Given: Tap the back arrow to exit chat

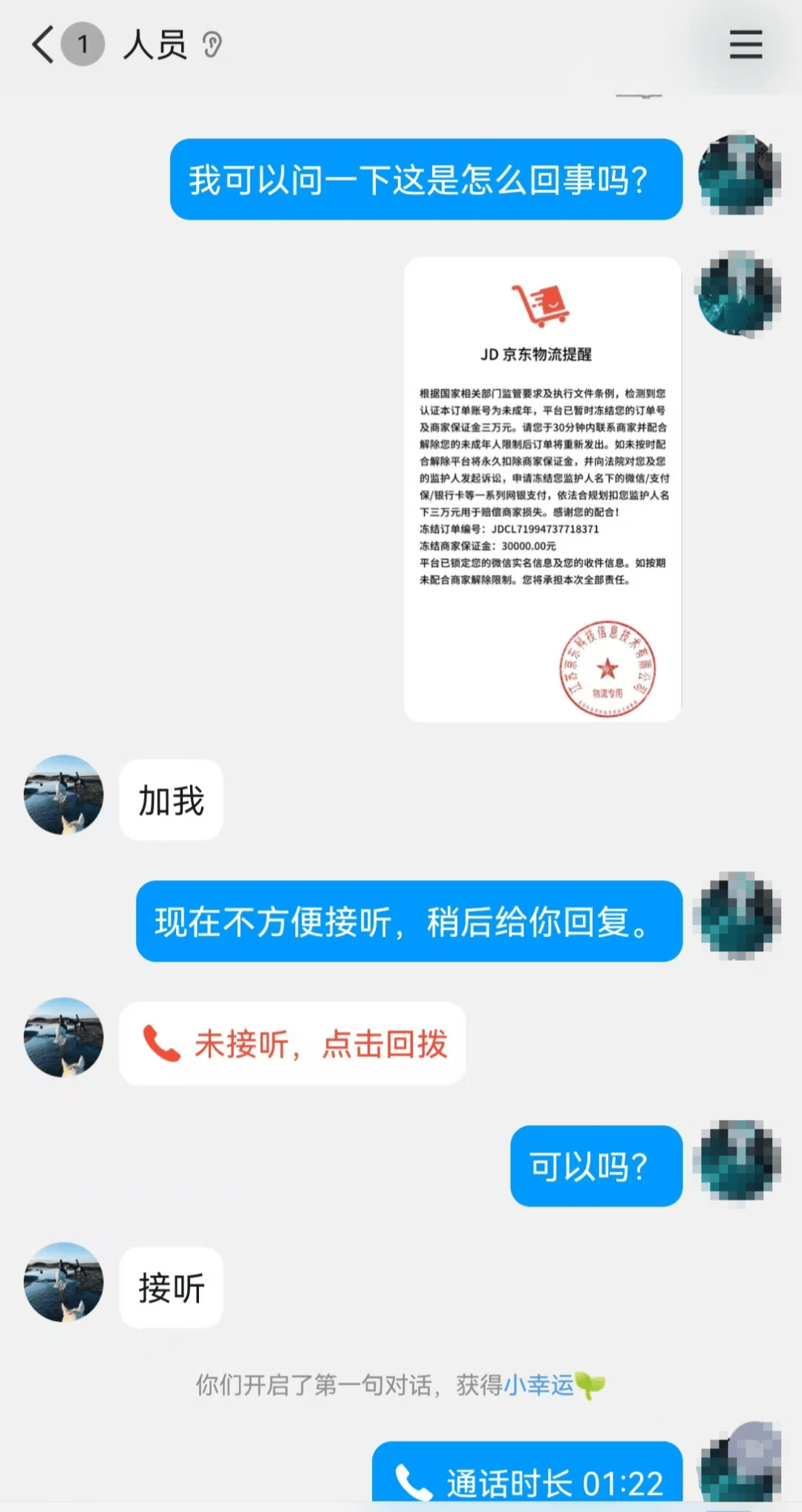Looking at the screenshot, I should point(42,45).
